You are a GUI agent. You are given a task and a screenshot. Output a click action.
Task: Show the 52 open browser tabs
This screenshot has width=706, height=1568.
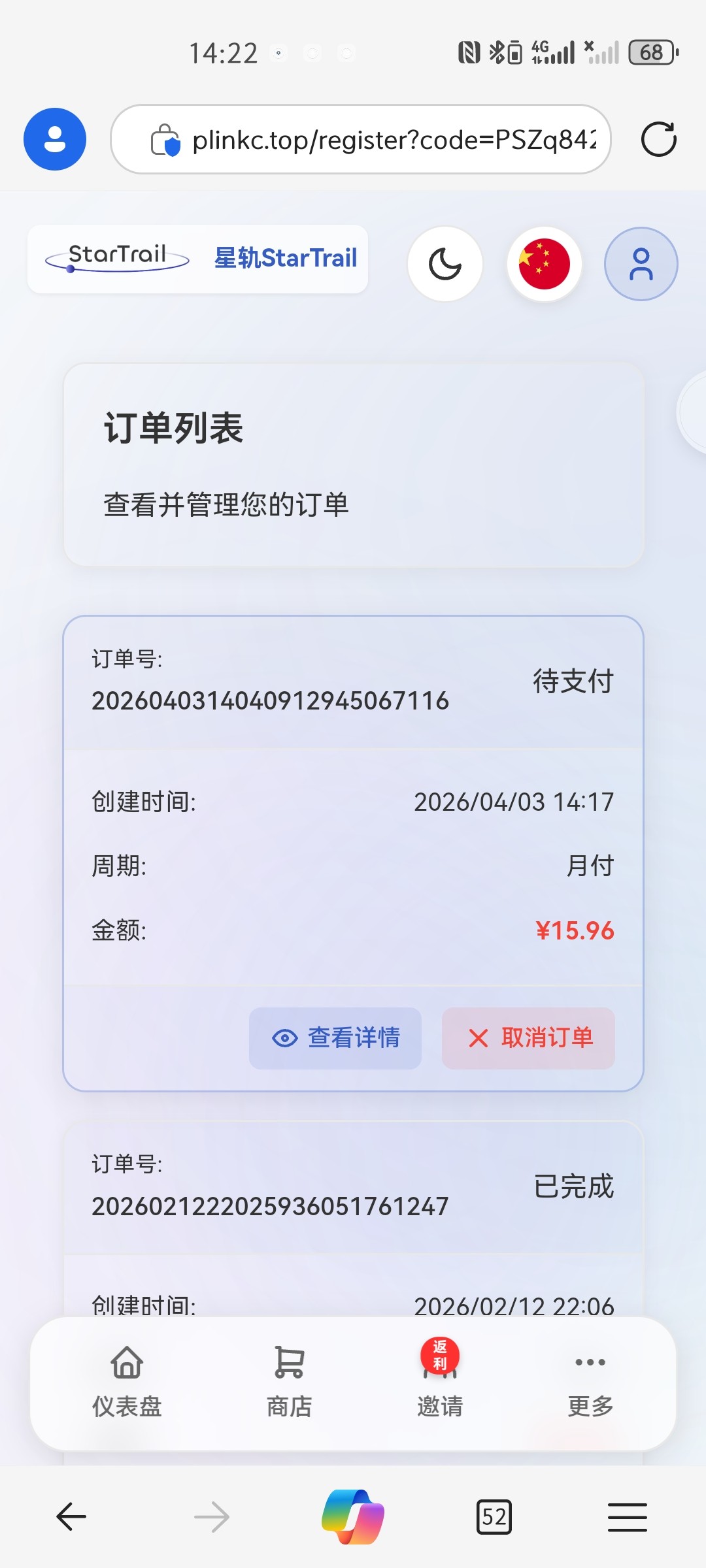(494, 1516)
